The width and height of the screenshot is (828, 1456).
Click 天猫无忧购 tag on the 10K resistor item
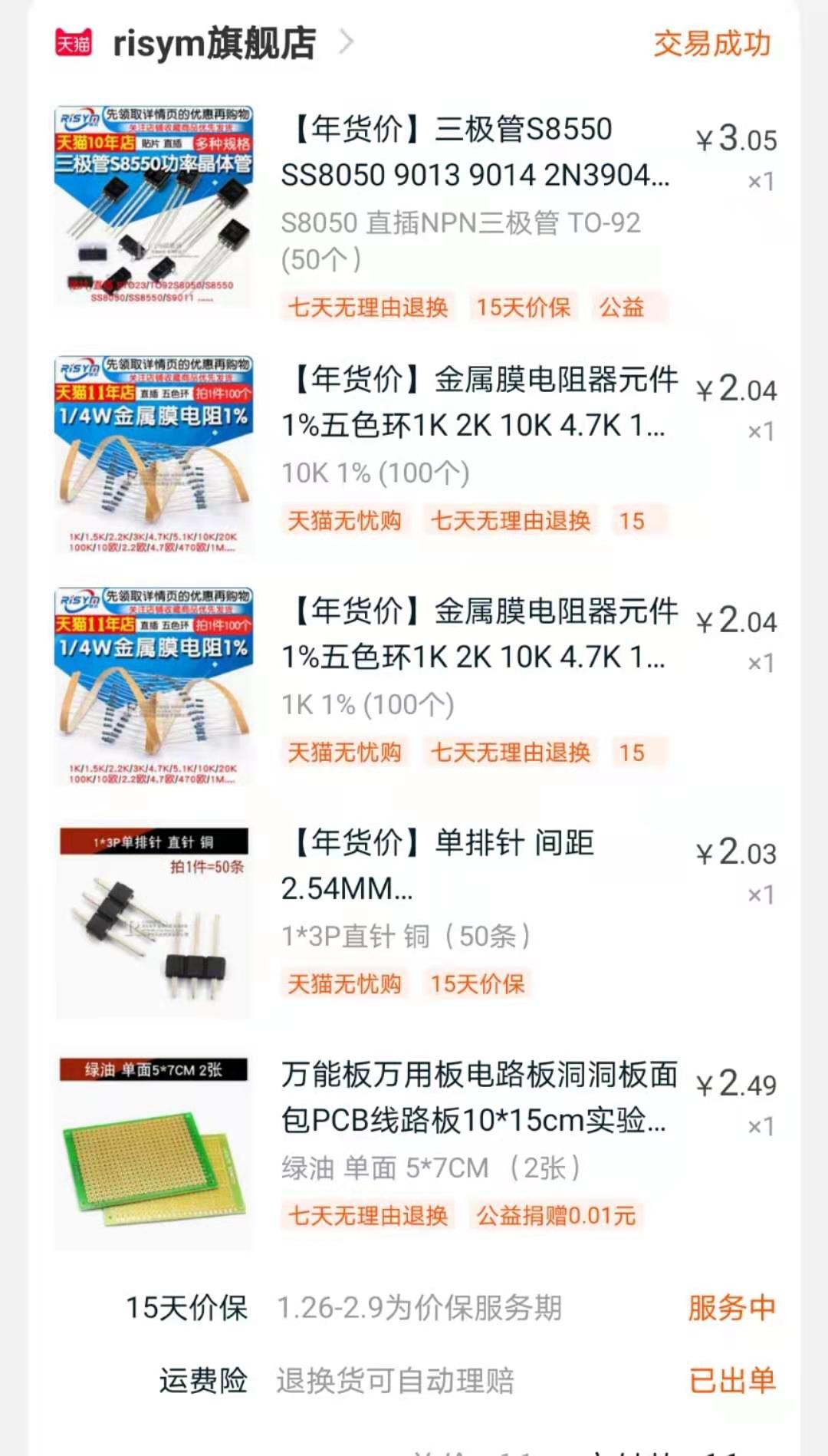[347, 521]
